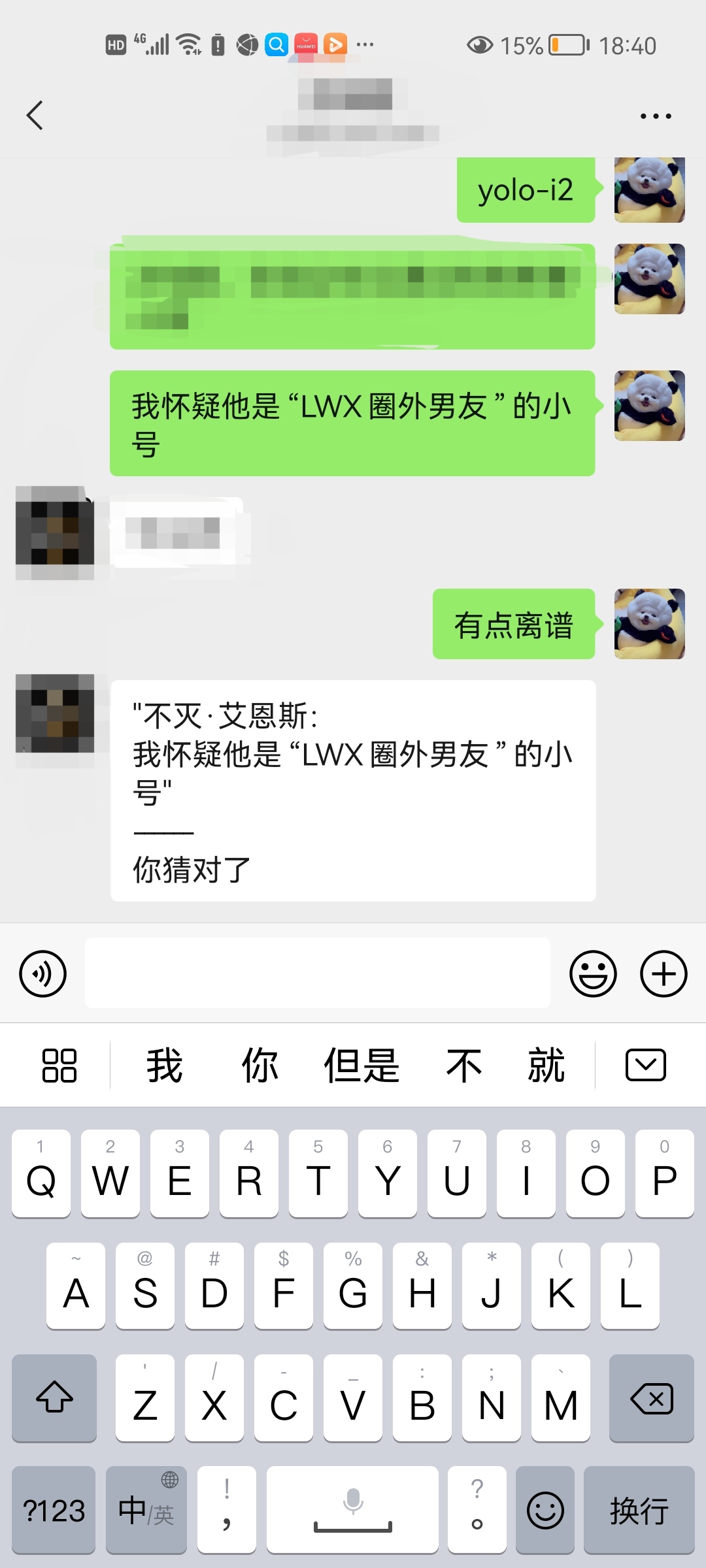
Task: Open avatar beside the yolo-i2 message
Action: [649, 189]
